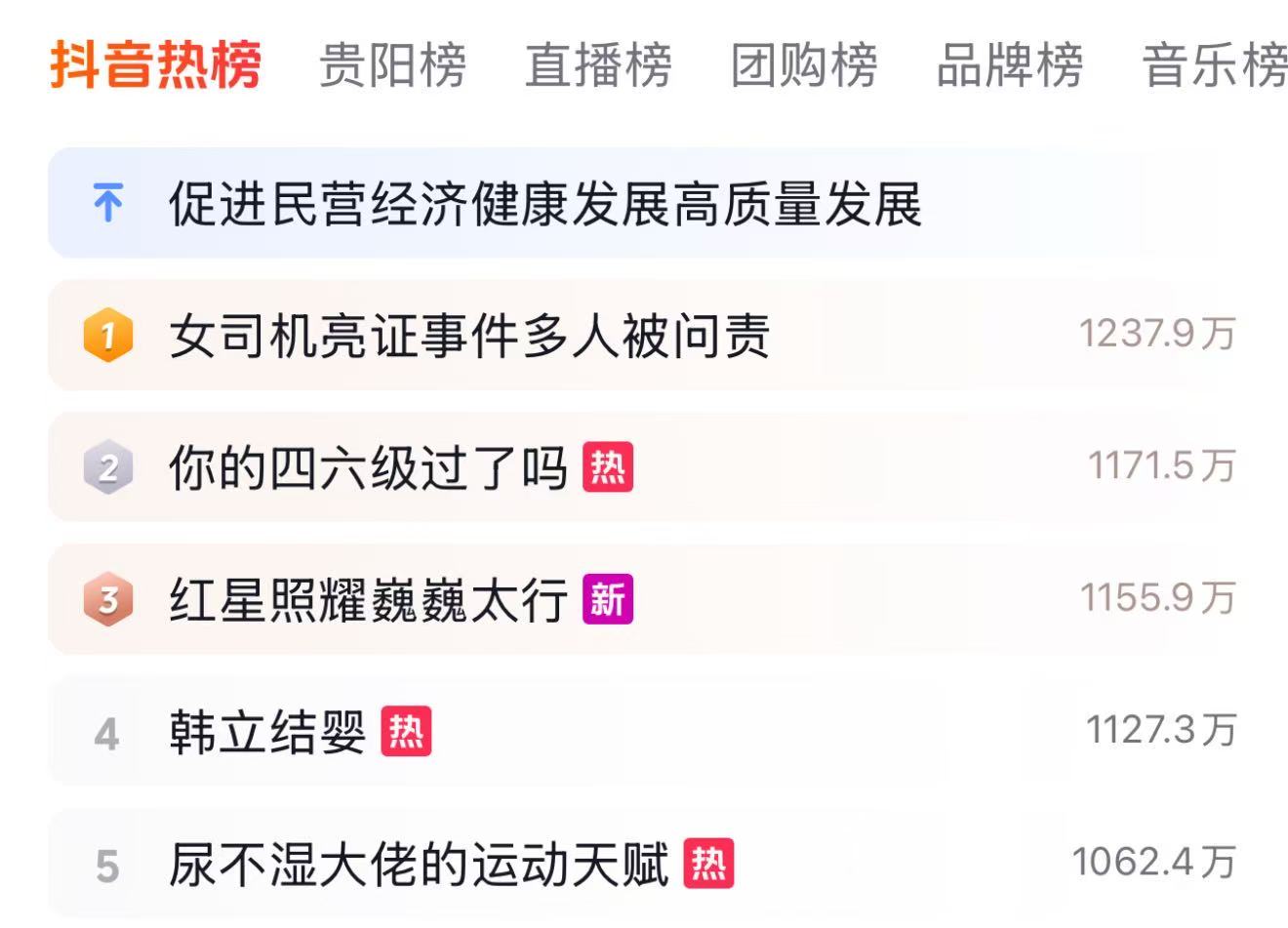Open the 团购榜 tab
The width and height of the screenshot is (1288, 928).
click(803, 65)
